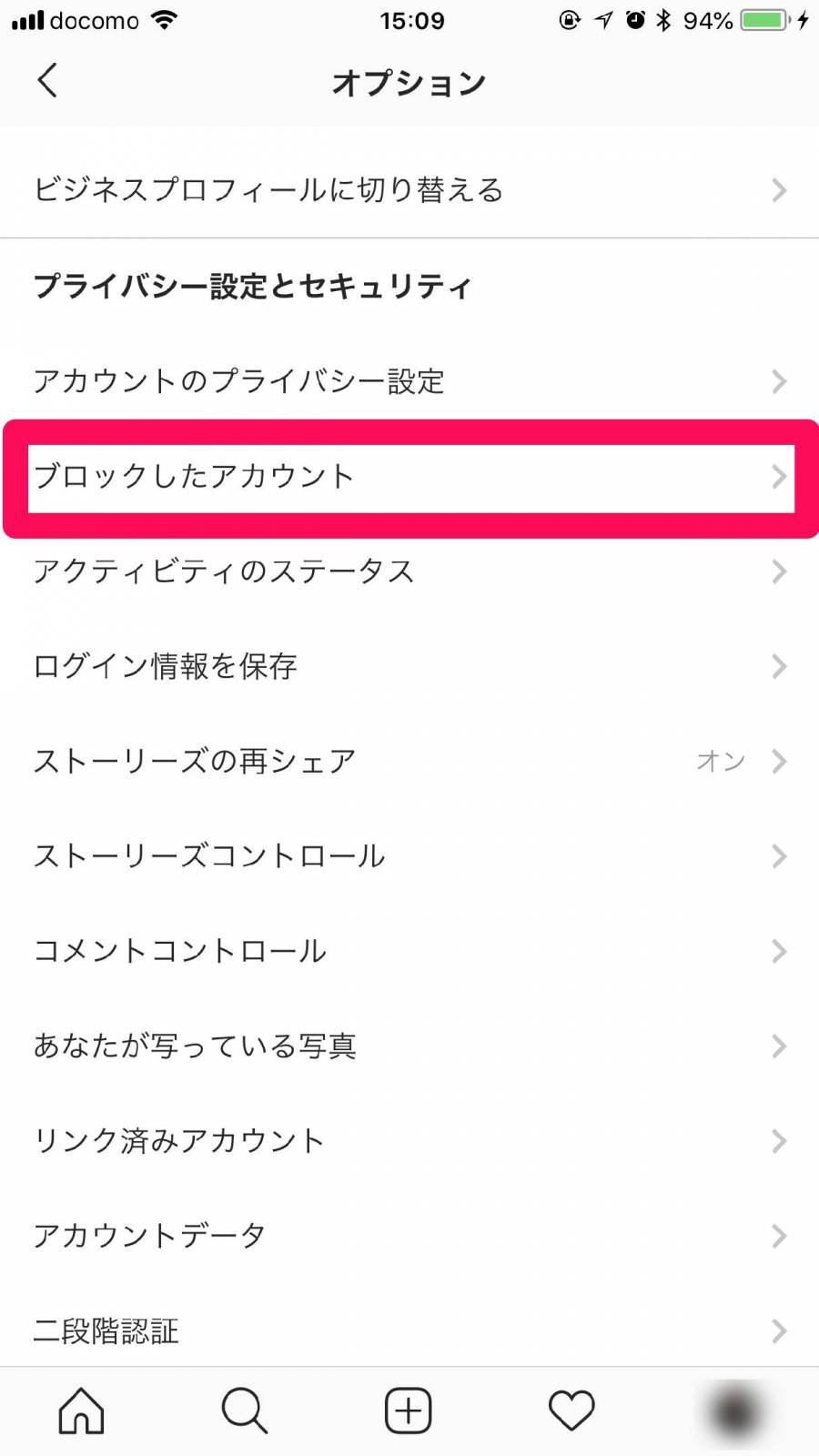
Task: Open アクティビティのステータス
Action: click(409, 571)
